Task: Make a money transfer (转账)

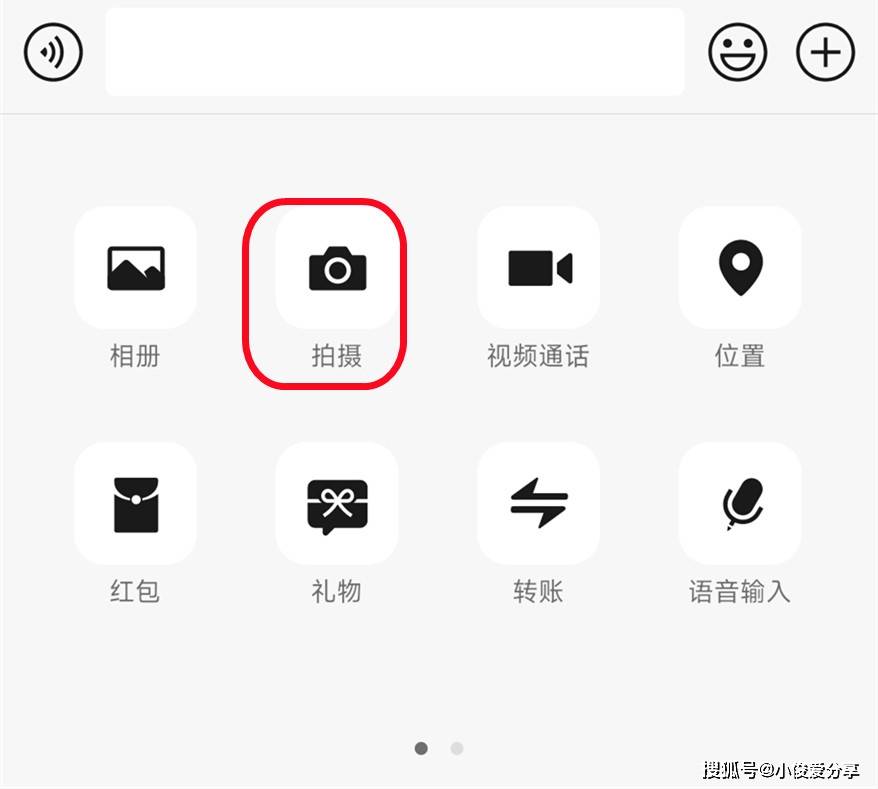Action: point(538,503)
